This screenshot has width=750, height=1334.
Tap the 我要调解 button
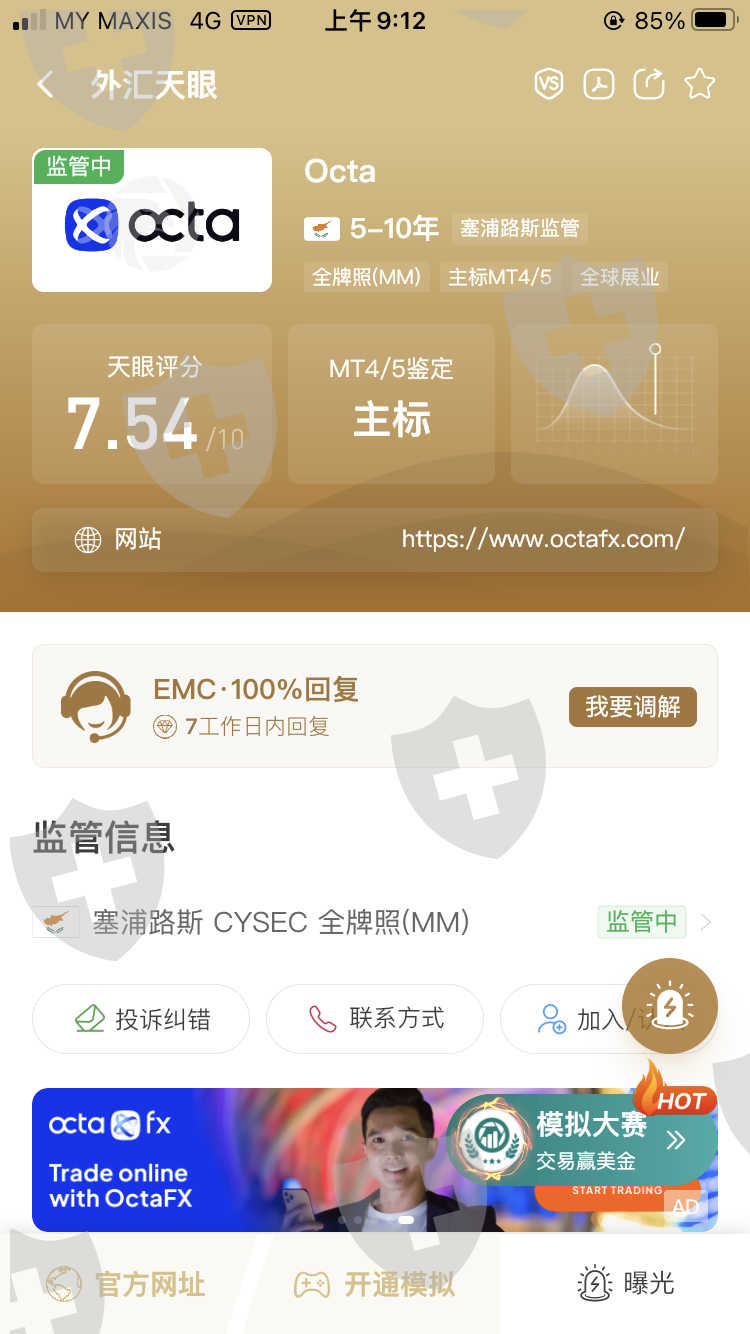point(633,707)
